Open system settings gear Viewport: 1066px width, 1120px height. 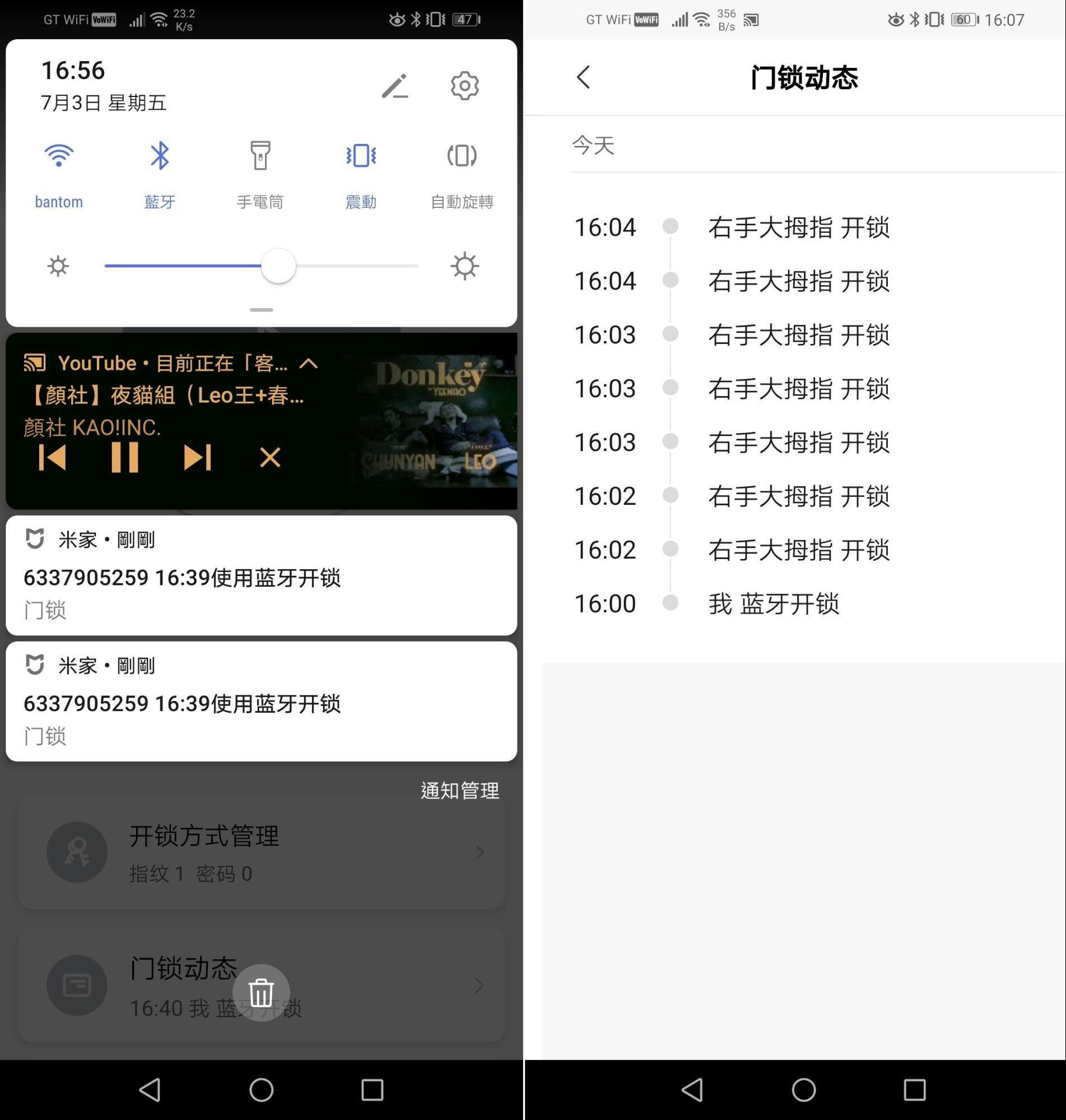click(x=464, y=86)
